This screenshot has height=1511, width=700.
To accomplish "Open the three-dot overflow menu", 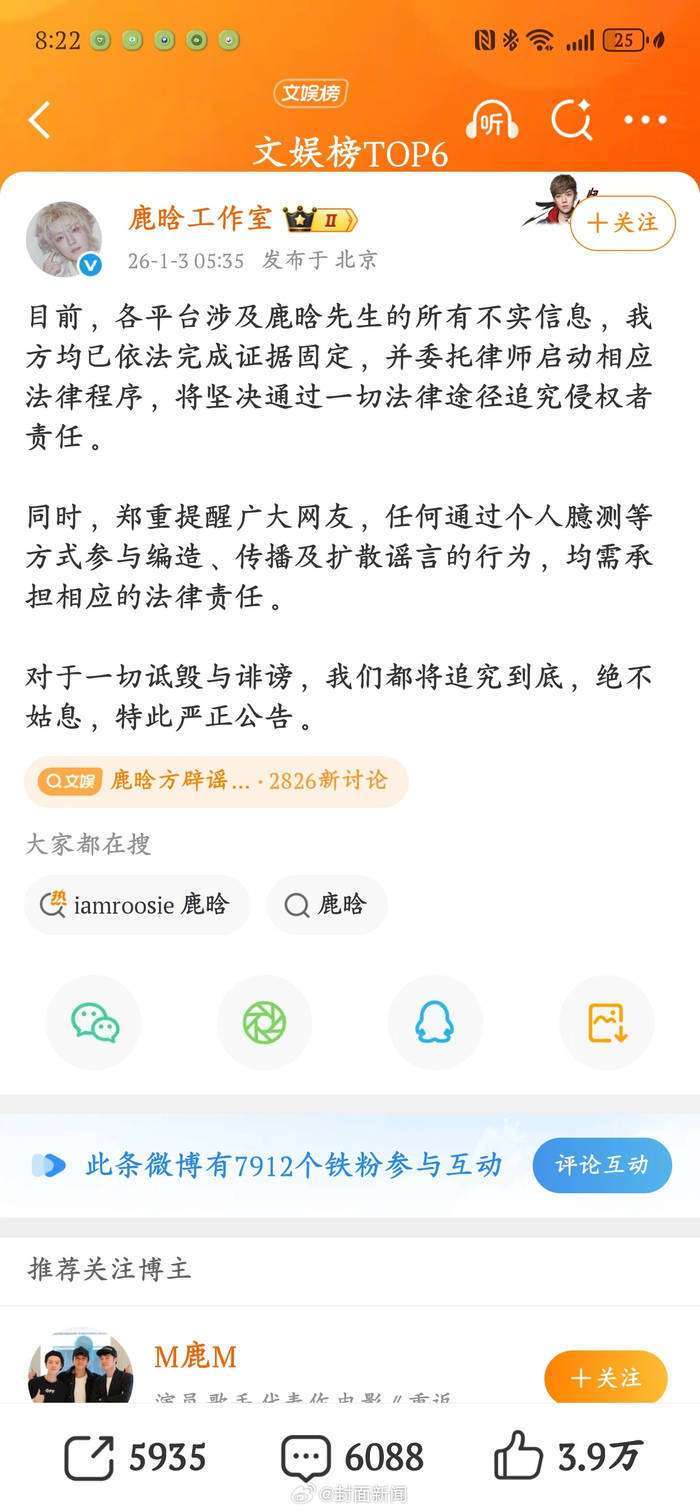I will (x=645, y=120).
